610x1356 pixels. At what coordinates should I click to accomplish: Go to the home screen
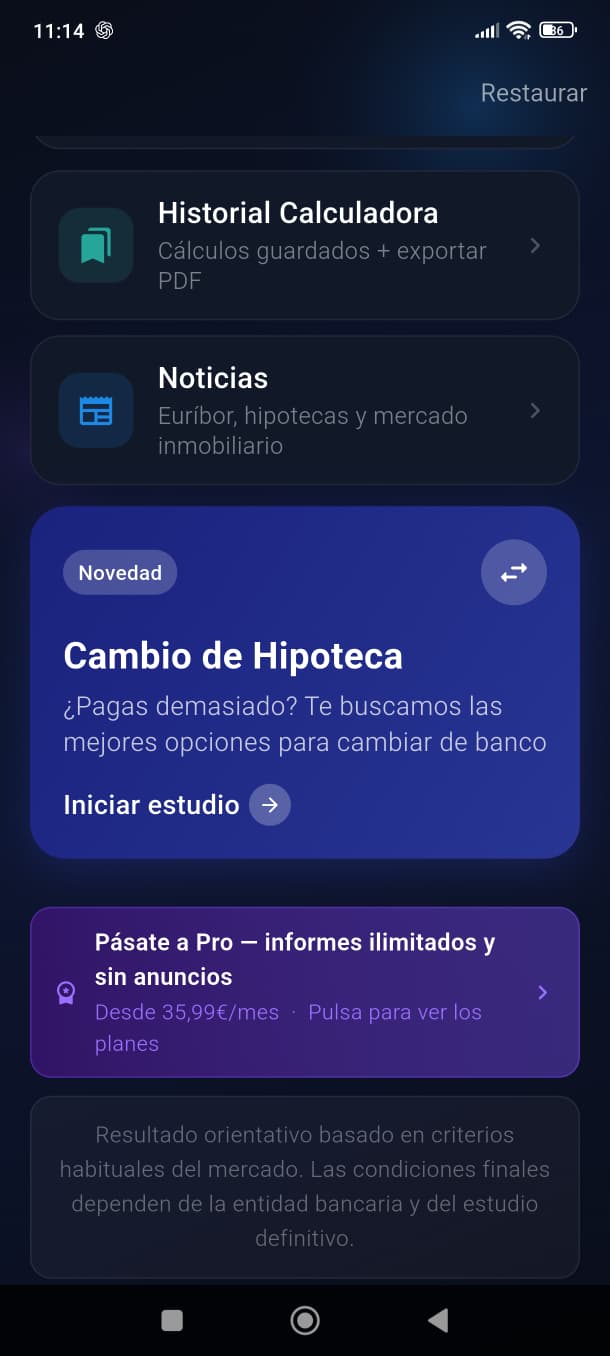click(x=305, y=1321)
